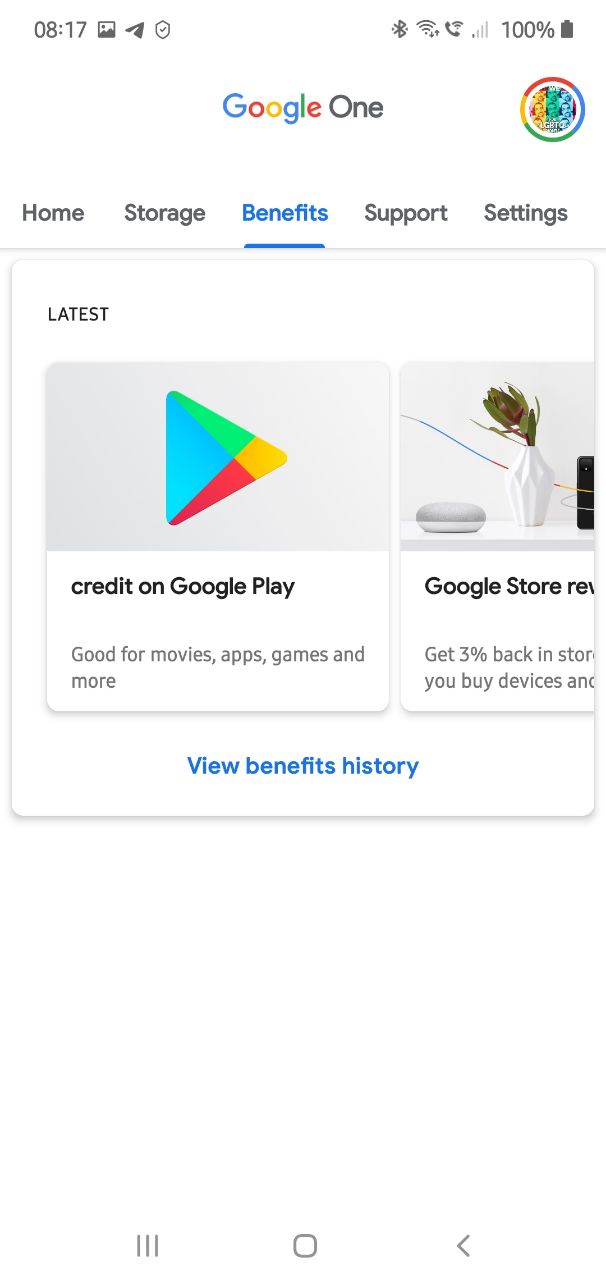Open the Settings tab

pyautogui.click(x=526, y=213)
